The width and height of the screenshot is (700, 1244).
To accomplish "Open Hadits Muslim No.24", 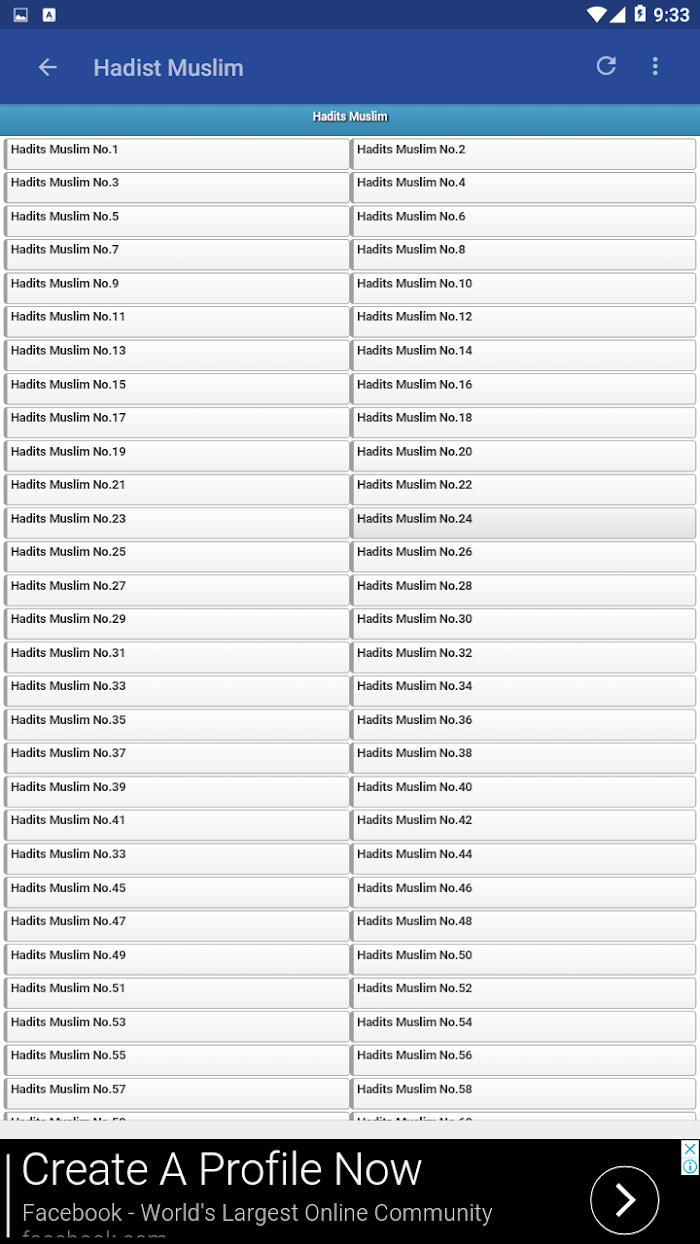I will pos(523,523).
